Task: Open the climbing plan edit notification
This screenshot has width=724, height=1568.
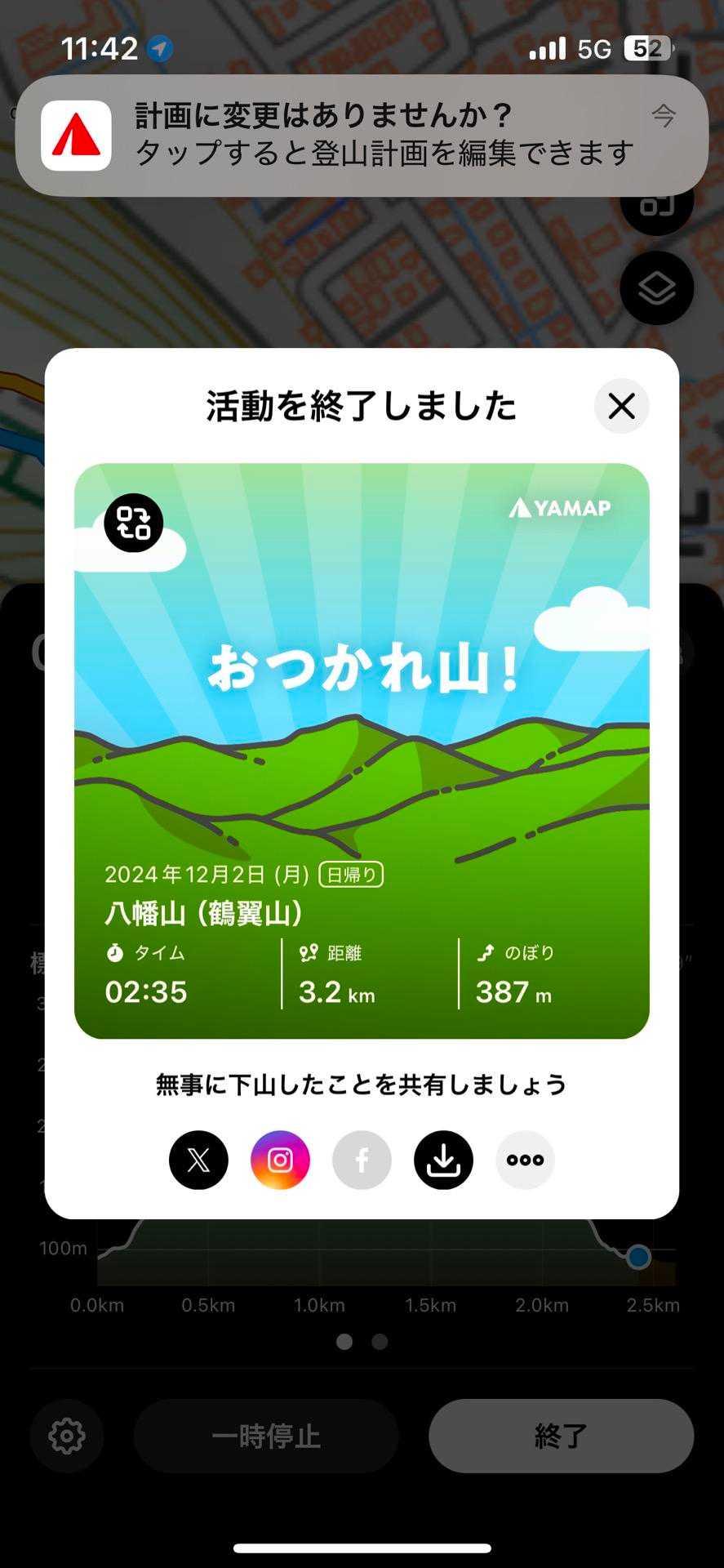Action: 362,136
